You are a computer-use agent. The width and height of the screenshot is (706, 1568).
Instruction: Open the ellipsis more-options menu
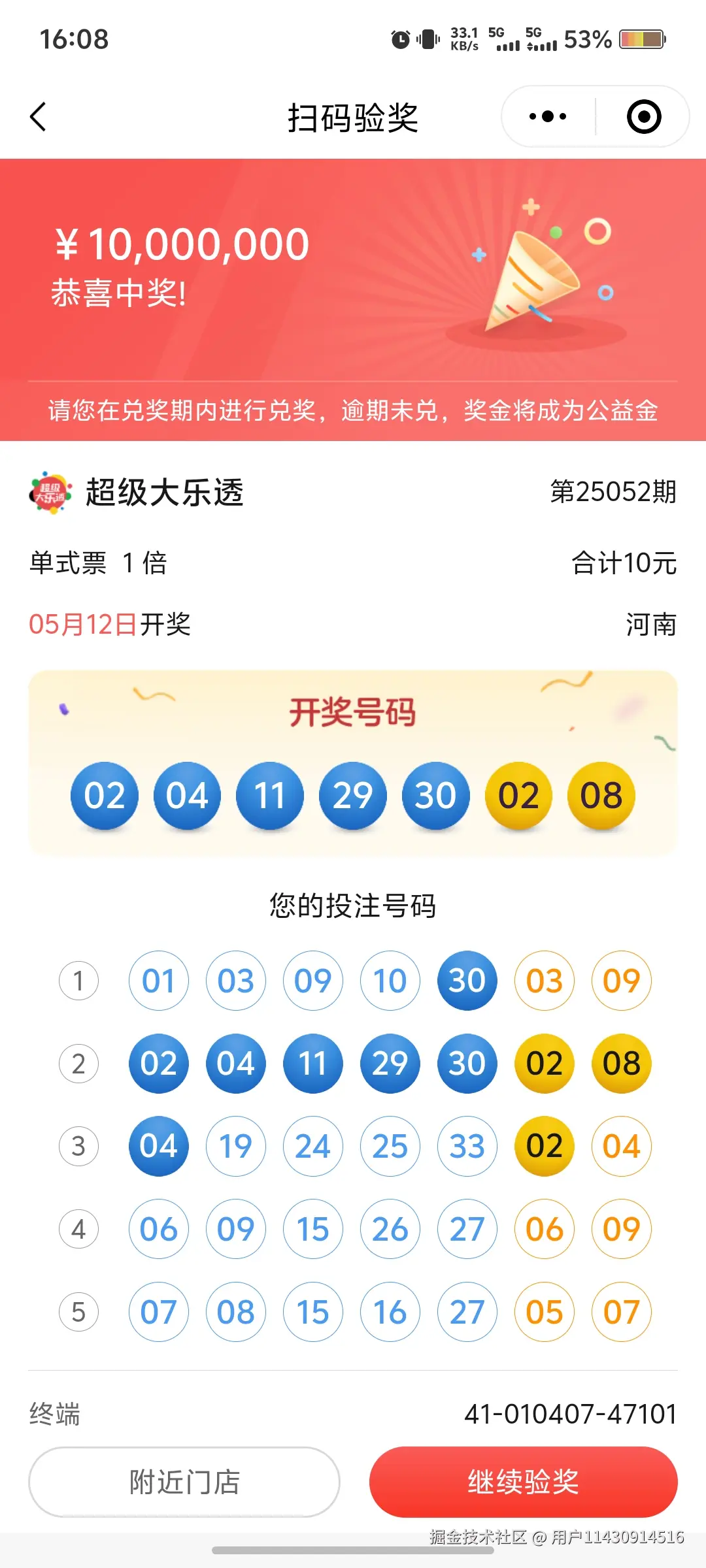546,116
